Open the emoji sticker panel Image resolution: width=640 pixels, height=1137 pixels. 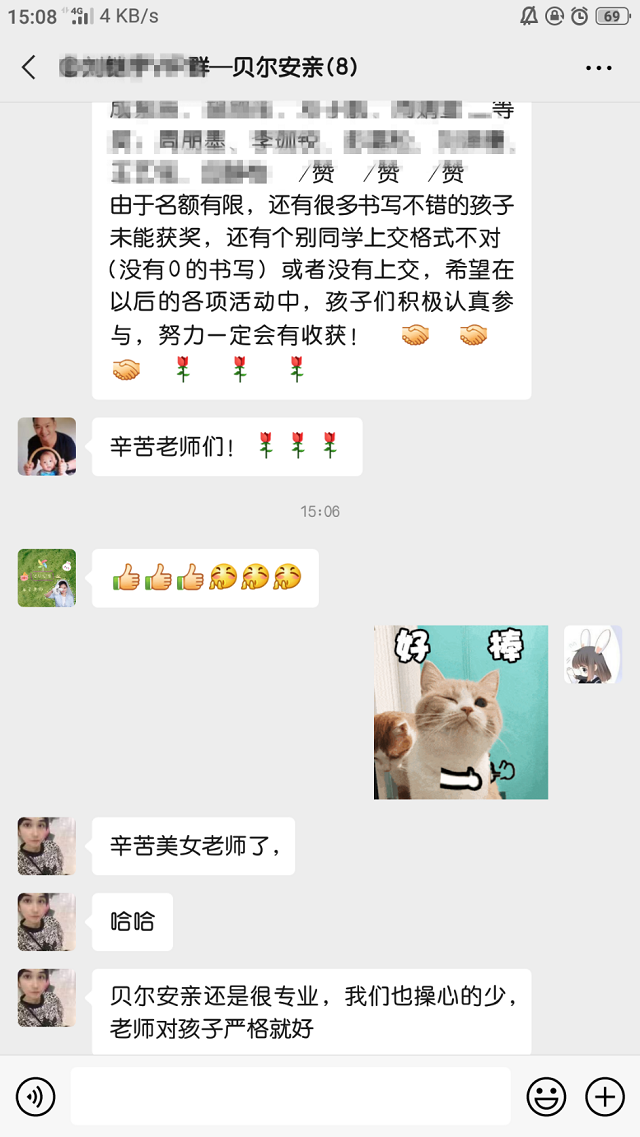click(546, 1097)
